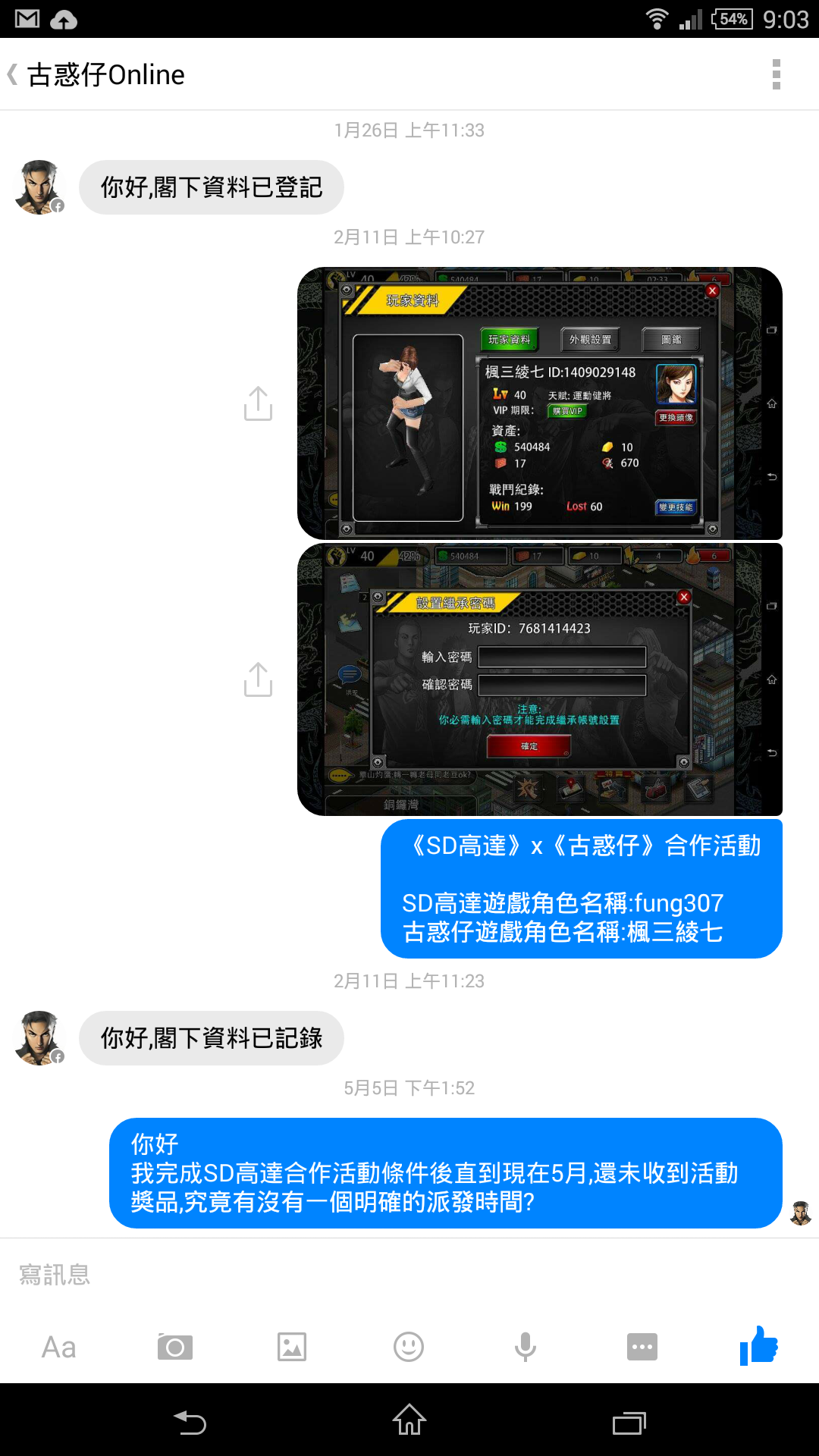Open the camera to take photo
The height and width of the screenshot is (1456, 819).
click(175, 1348)
